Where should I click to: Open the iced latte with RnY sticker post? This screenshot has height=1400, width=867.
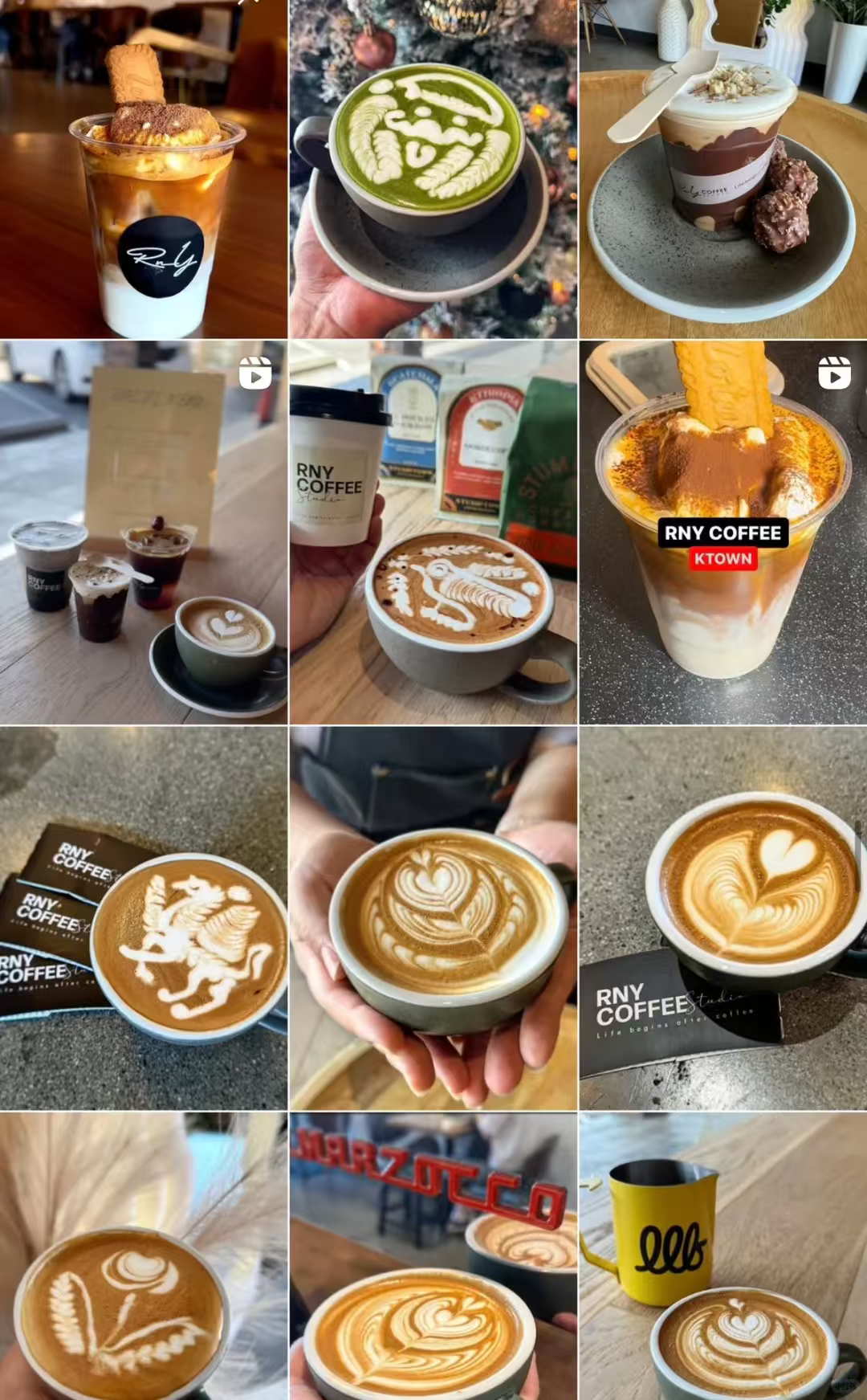click(x=144, y=169)
